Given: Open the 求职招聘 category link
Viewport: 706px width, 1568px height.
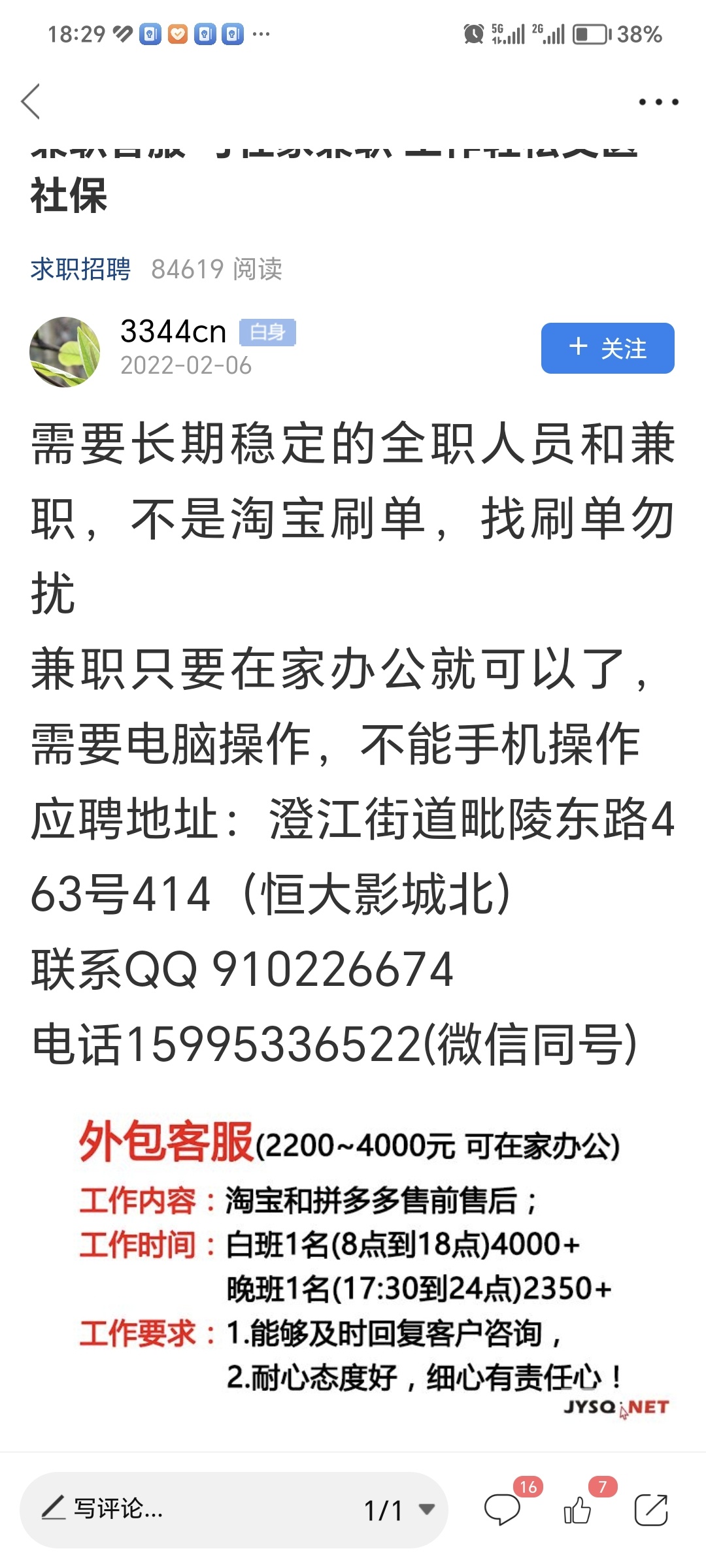Looking at the screenshot, I should coord(80,269).
